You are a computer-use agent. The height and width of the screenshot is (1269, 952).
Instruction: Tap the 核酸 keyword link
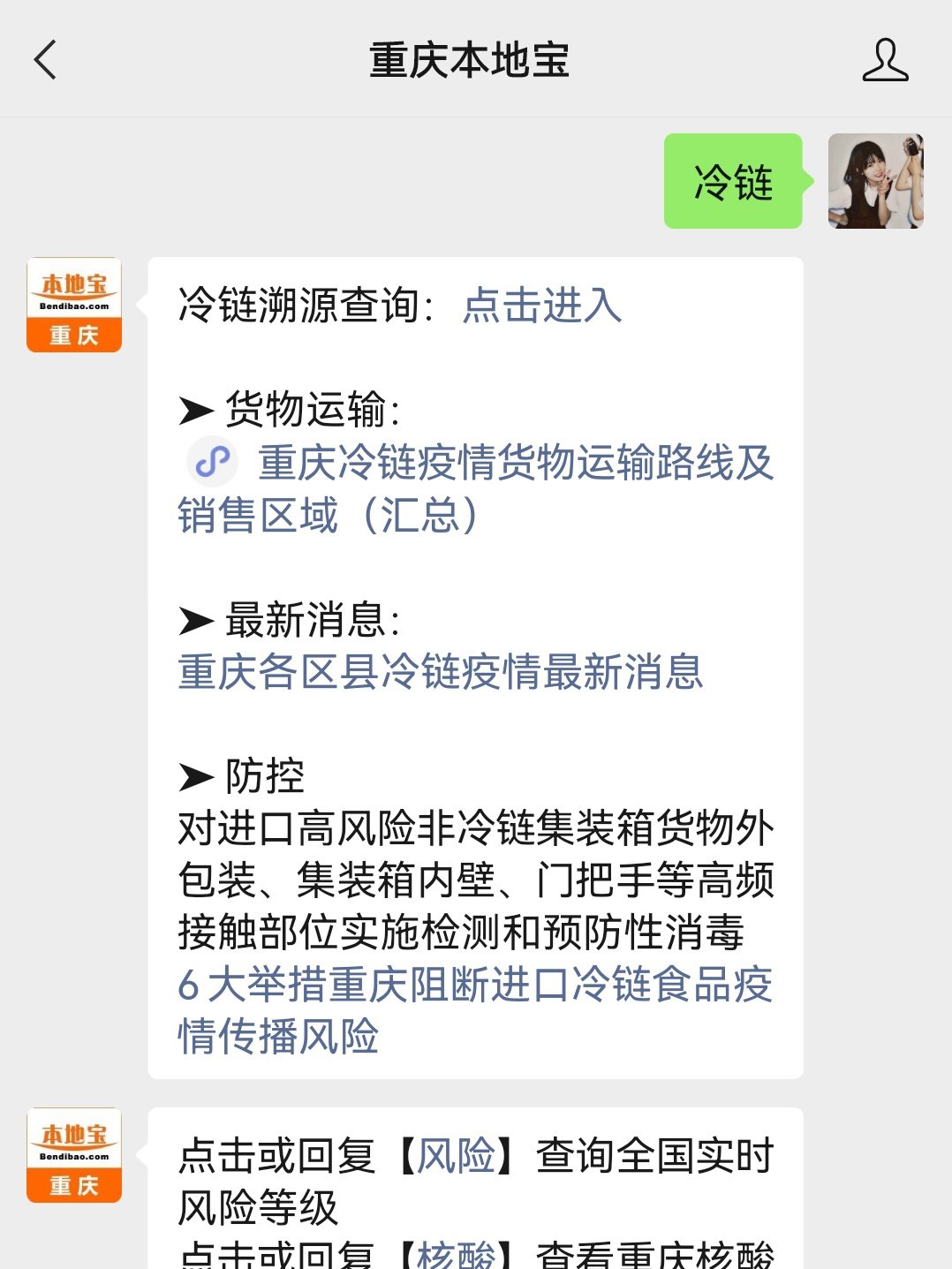click(x=456, y=1254)
